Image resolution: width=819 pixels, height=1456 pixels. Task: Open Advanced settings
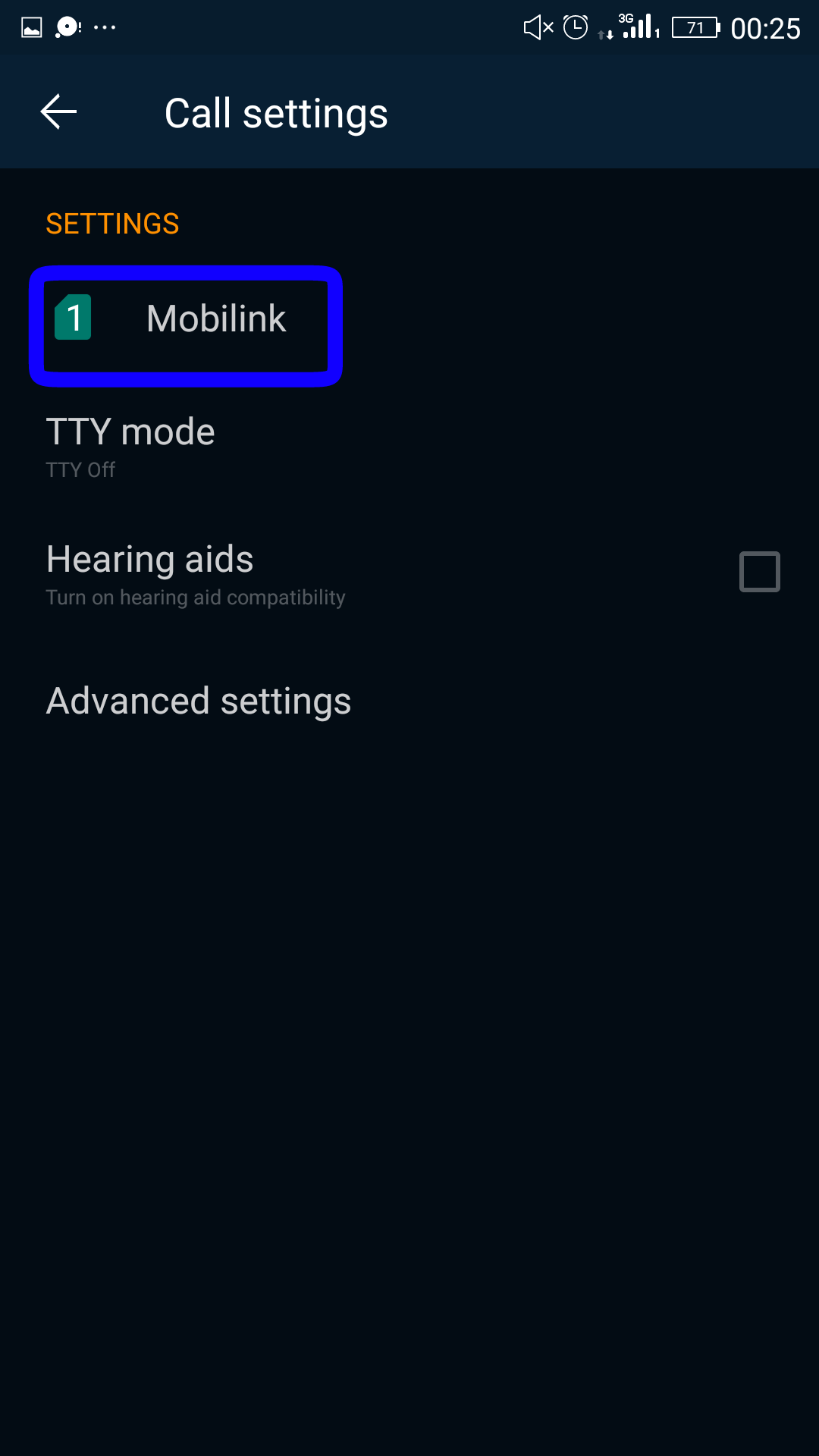[x=409, y=701]
